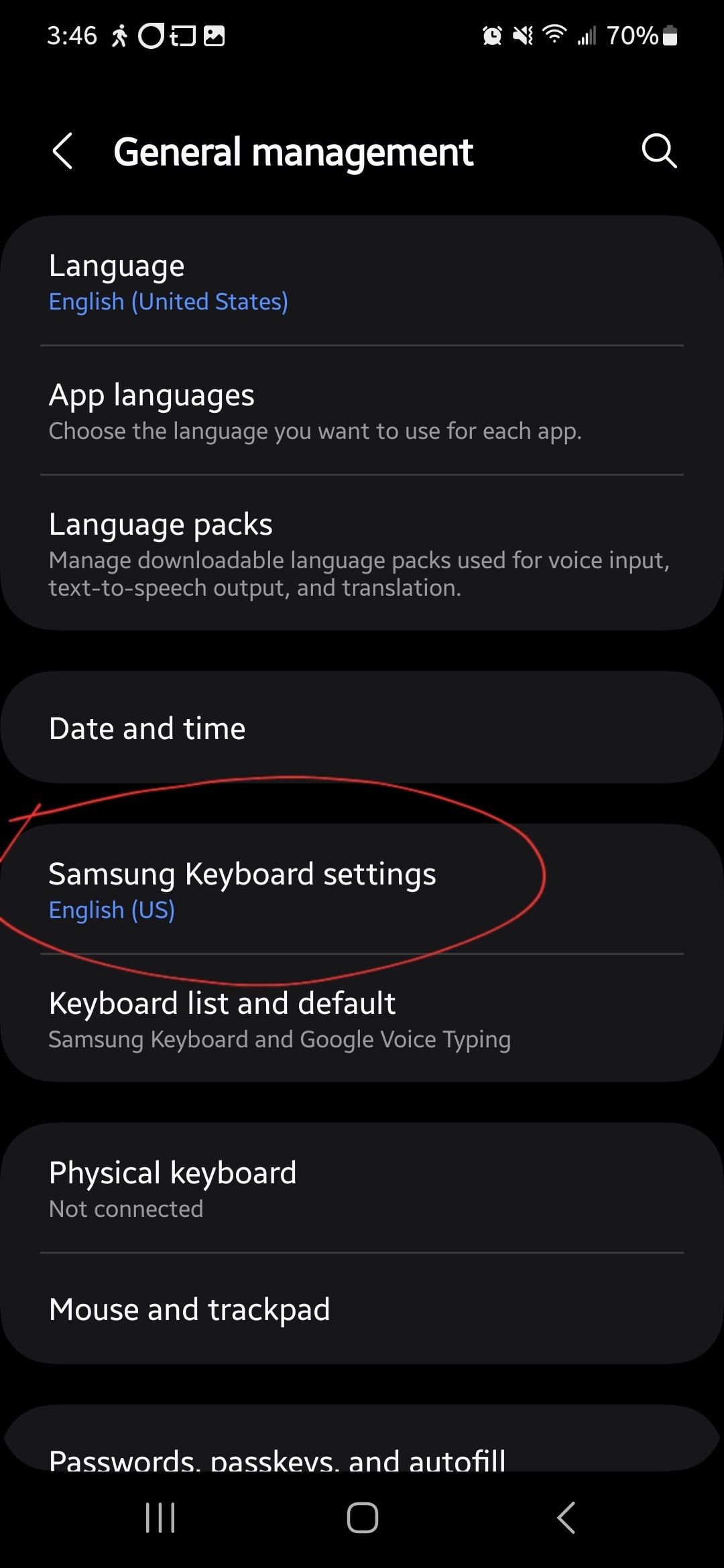Screen dimensions: 724x1568
Task: Open Keyboard list and default
Action: tap(362, 1018)
